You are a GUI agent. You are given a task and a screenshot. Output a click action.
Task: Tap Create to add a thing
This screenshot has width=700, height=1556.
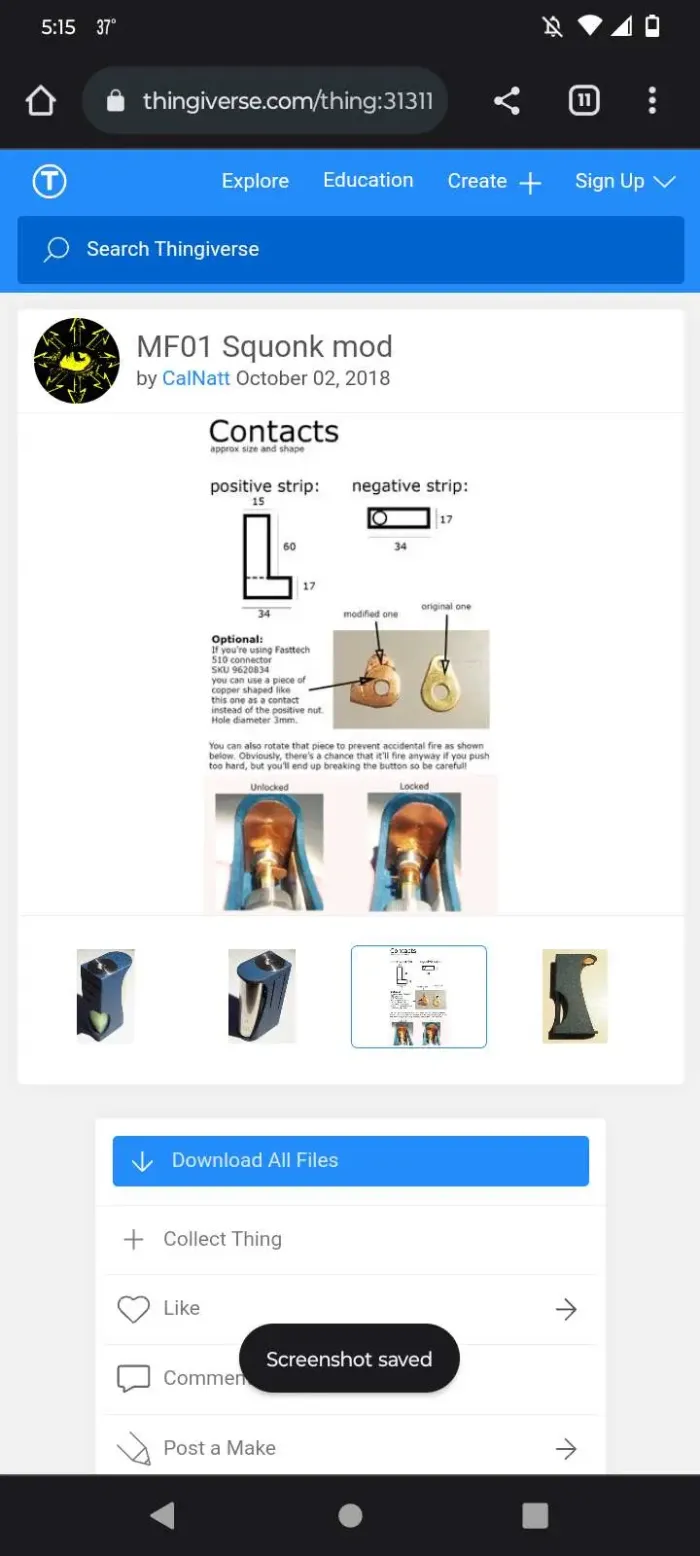pyautogui.click(x=494, y=181)
